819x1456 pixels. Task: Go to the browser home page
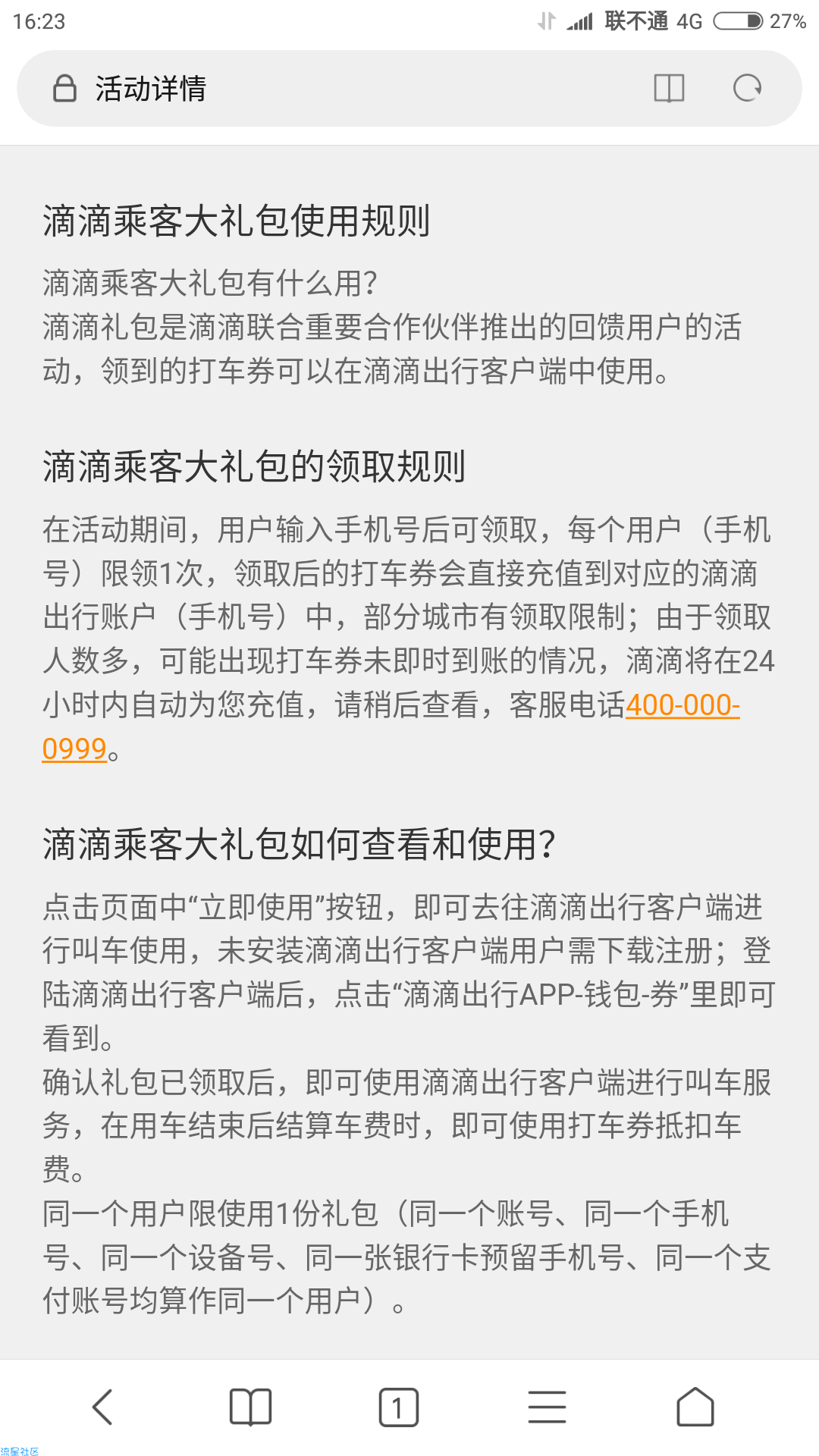coord(695,1407)
